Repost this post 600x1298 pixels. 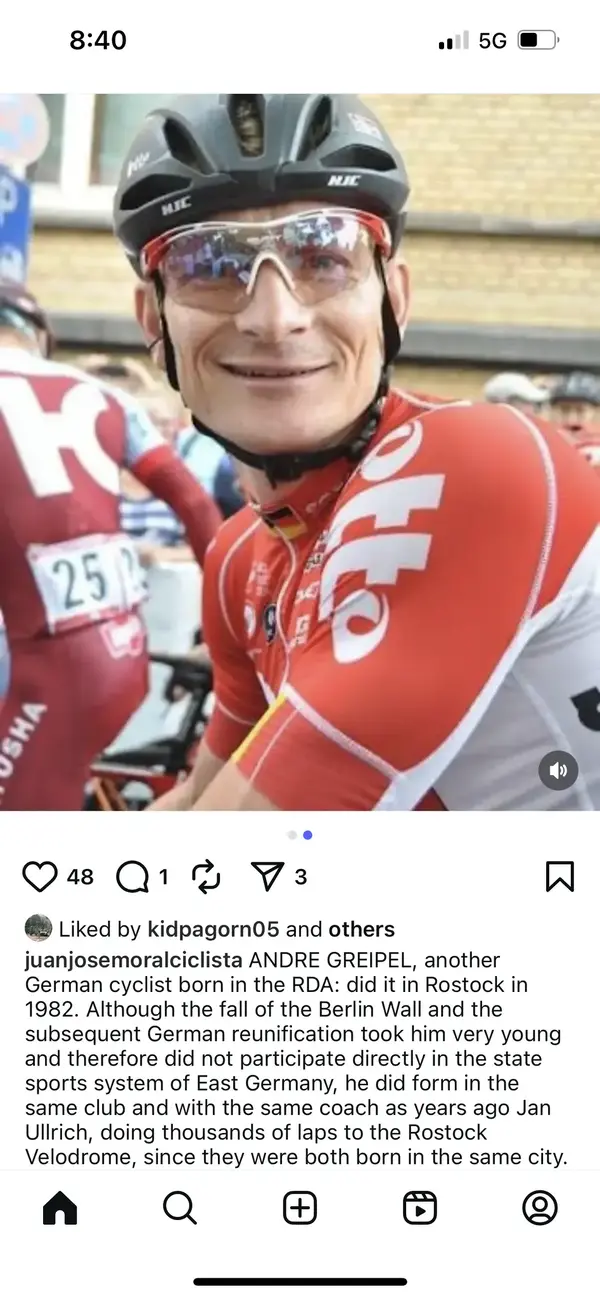(x=205, y=877)
